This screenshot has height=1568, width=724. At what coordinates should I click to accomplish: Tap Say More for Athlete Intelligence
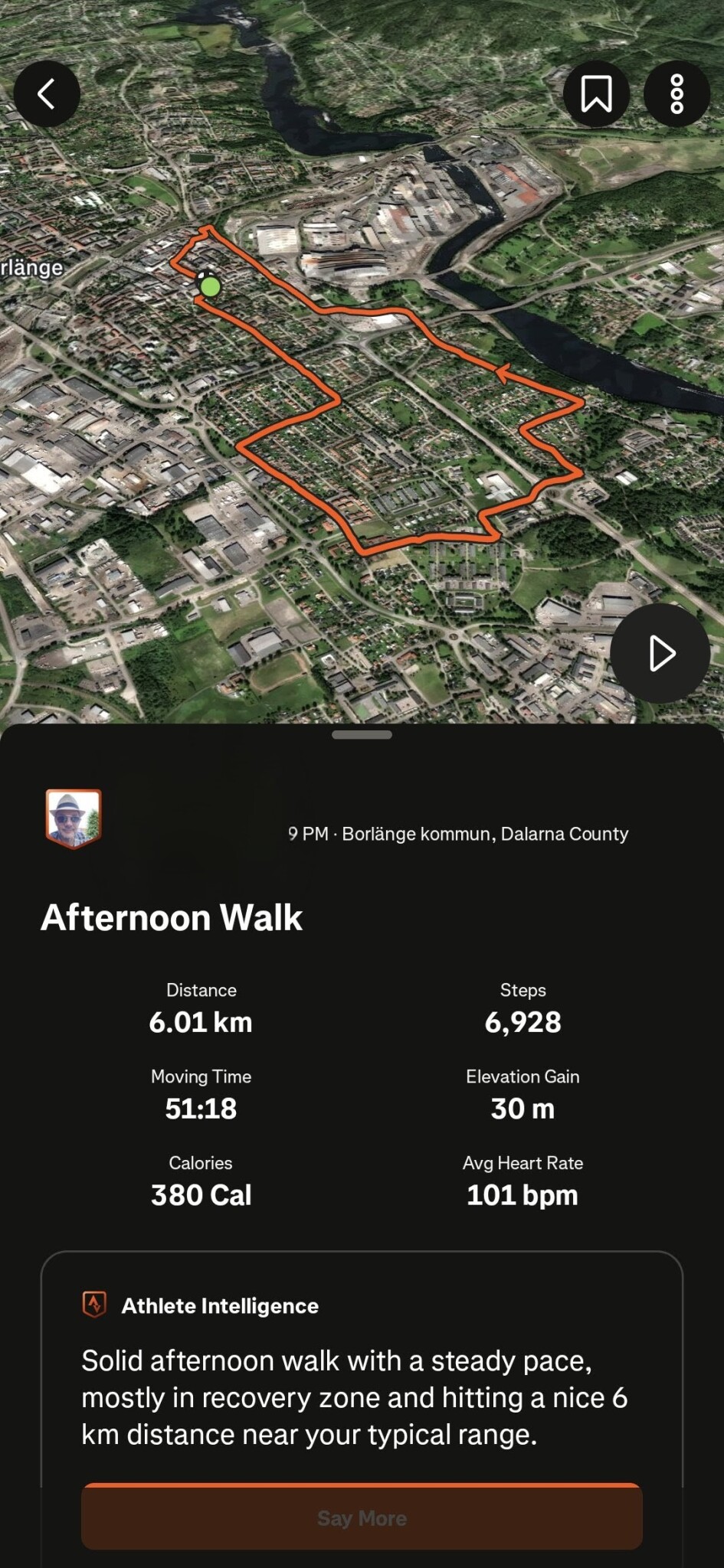point(362,1517)
